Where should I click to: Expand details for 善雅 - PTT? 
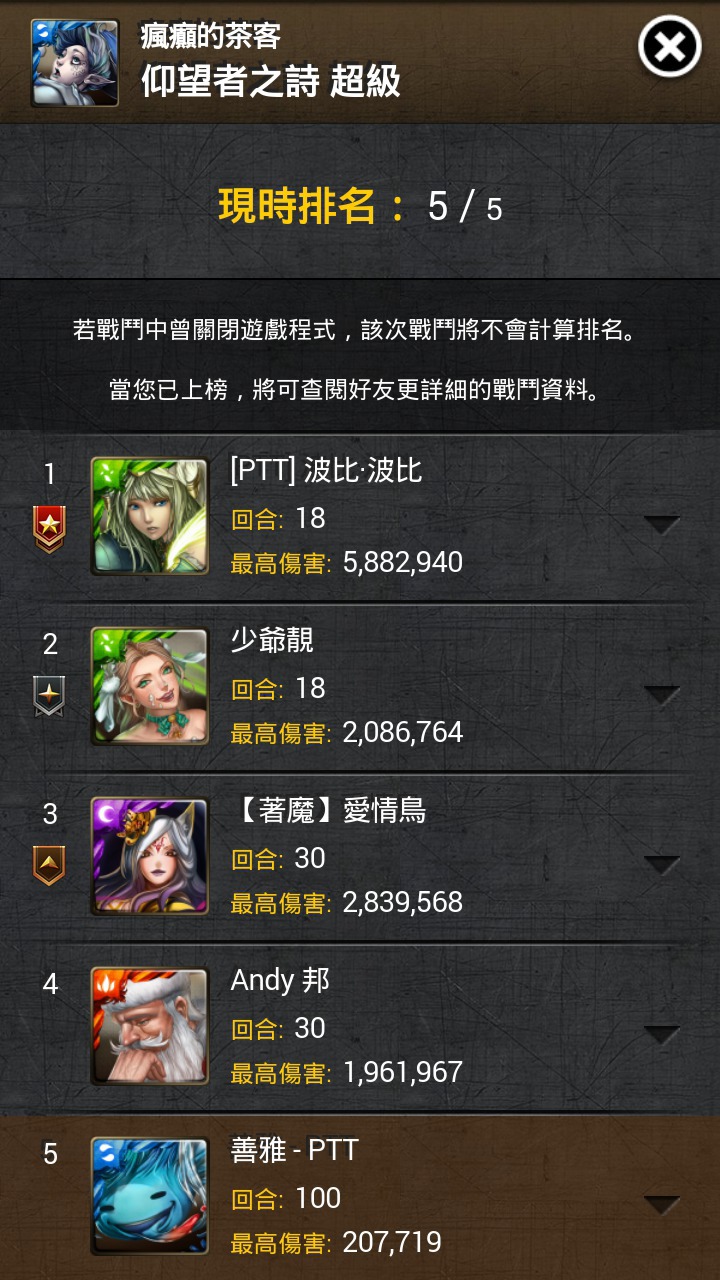(662, 1204)
